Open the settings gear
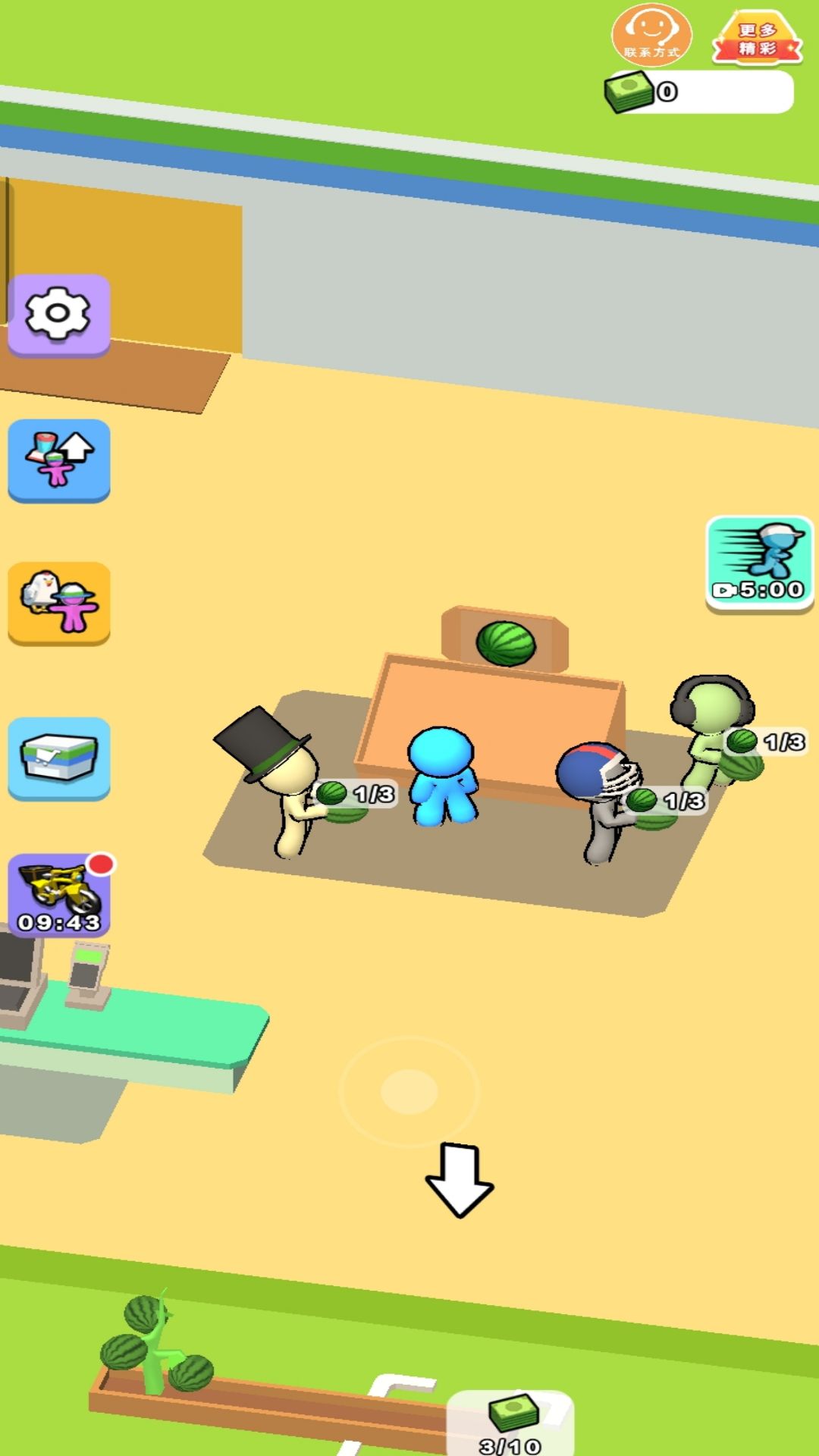Viewport: 819px width, 1456px height. [59, 315]
